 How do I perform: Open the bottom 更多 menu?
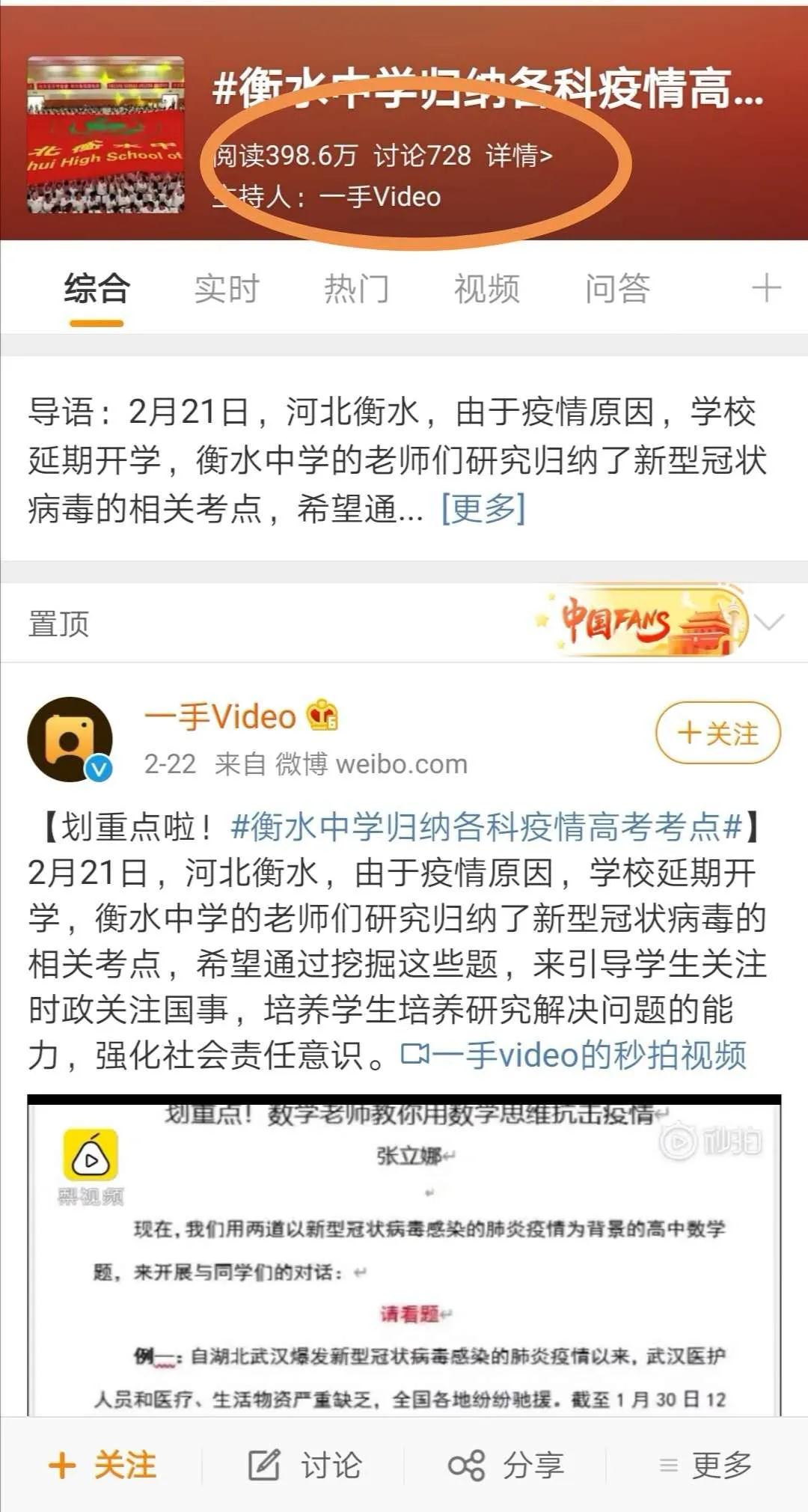706,1465
